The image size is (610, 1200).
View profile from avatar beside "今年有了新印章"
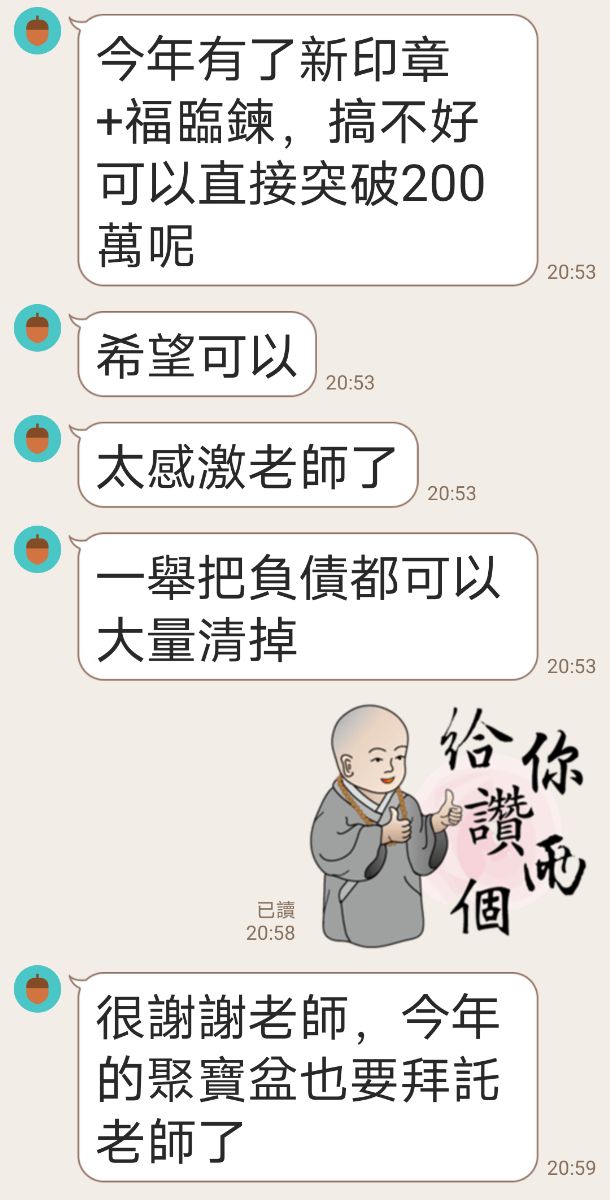(37, 31)
